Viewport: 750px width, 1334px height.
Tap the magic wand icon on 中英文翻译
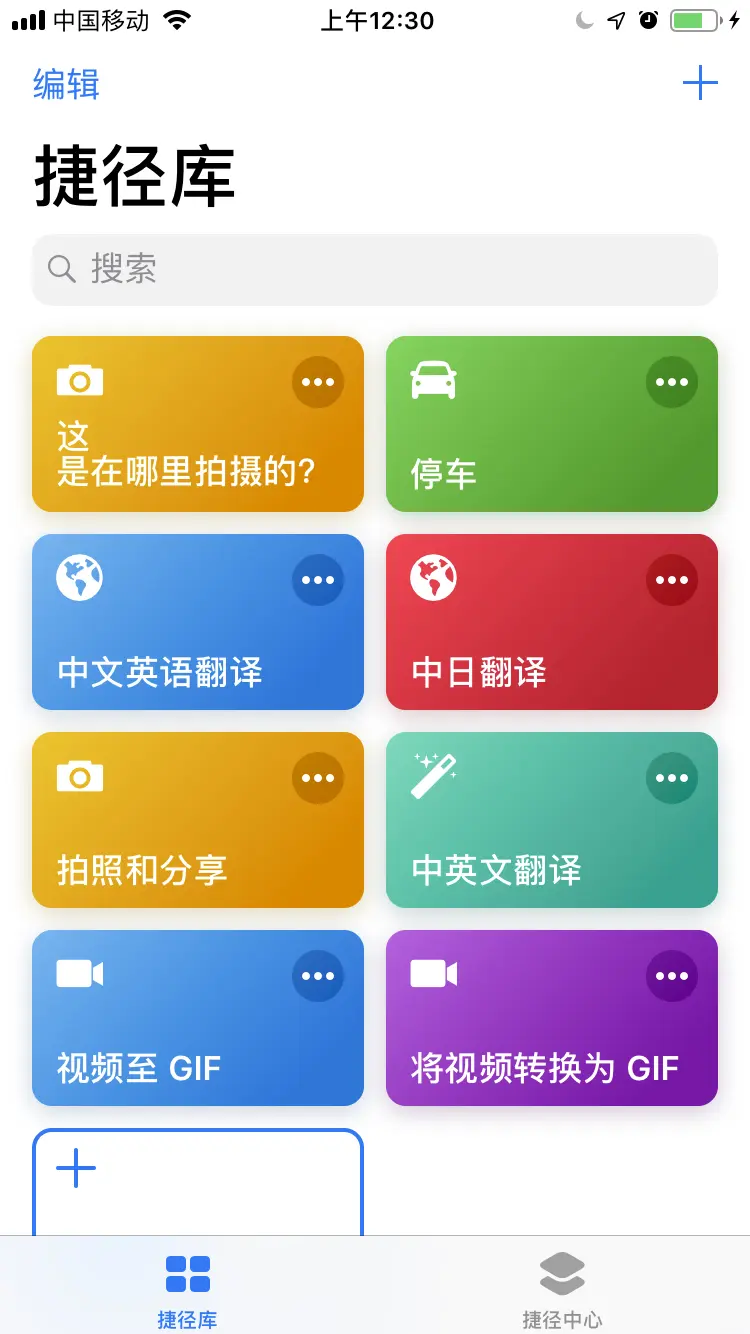coord(434,776)
